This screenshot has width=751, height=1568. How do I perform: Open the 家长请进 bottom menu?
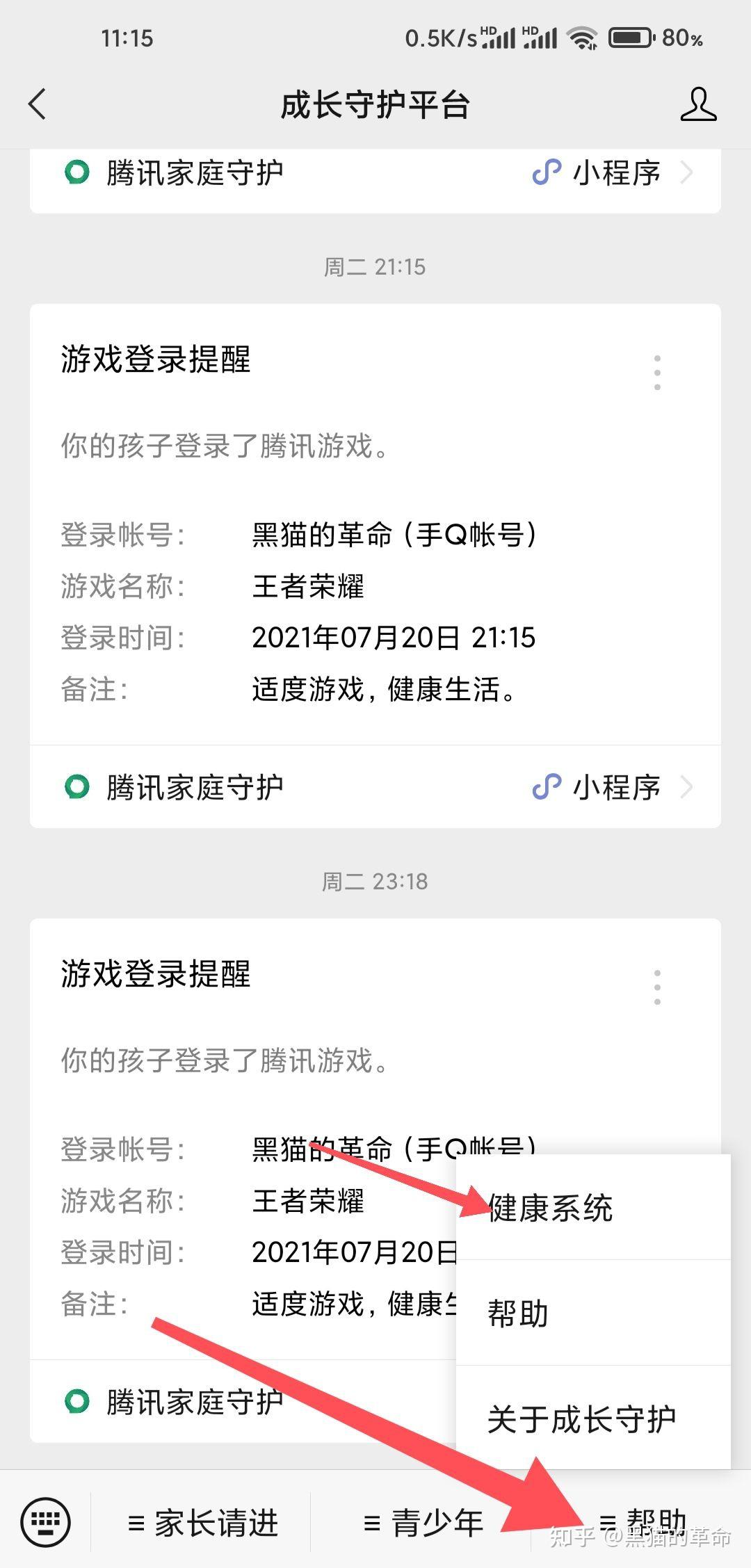(202, 1523)
